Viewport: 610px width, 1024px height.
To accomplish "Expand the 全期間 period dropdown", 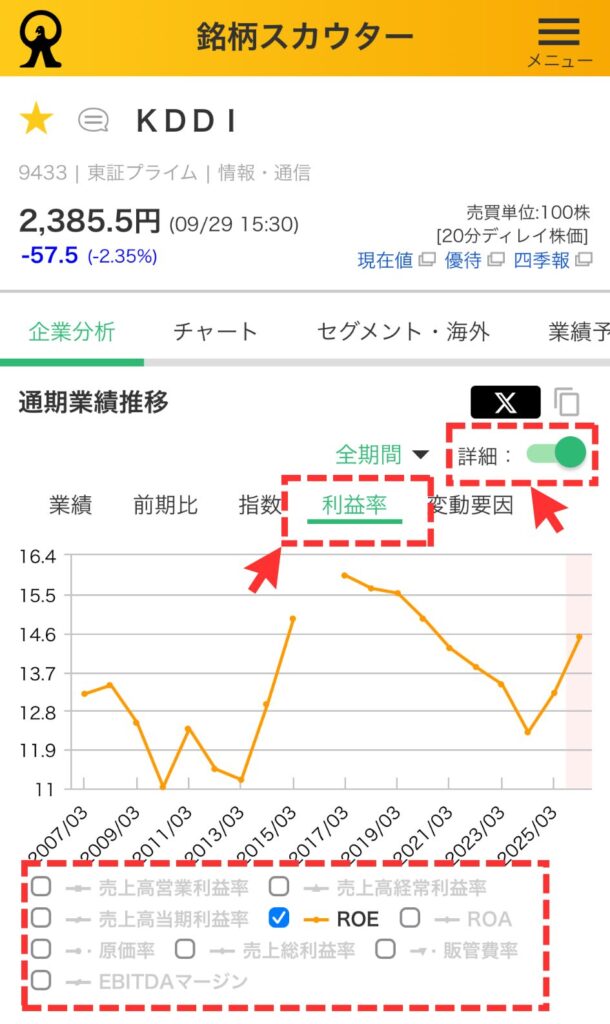I will (x=382, y=455).
